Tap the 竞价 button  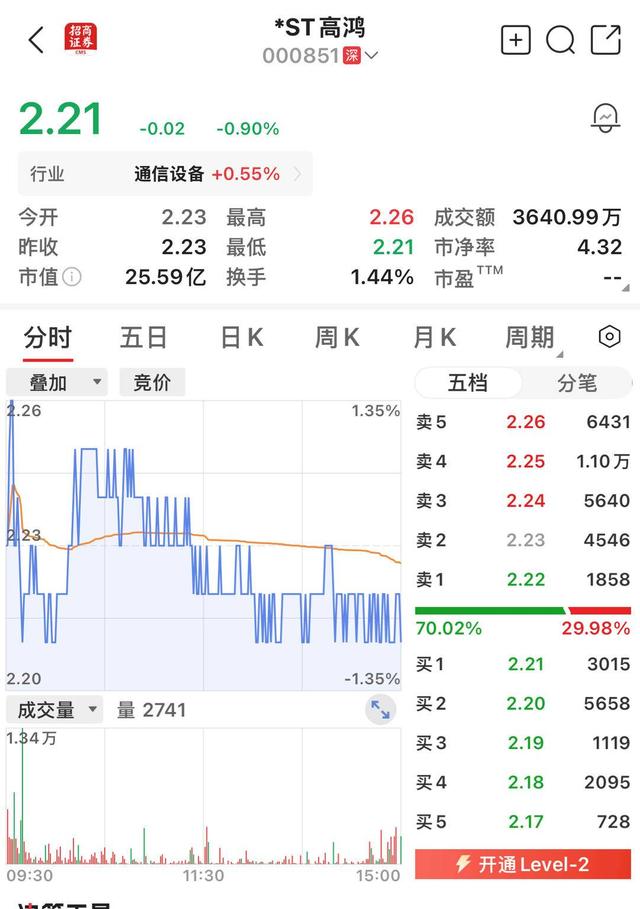click(152, 382)
